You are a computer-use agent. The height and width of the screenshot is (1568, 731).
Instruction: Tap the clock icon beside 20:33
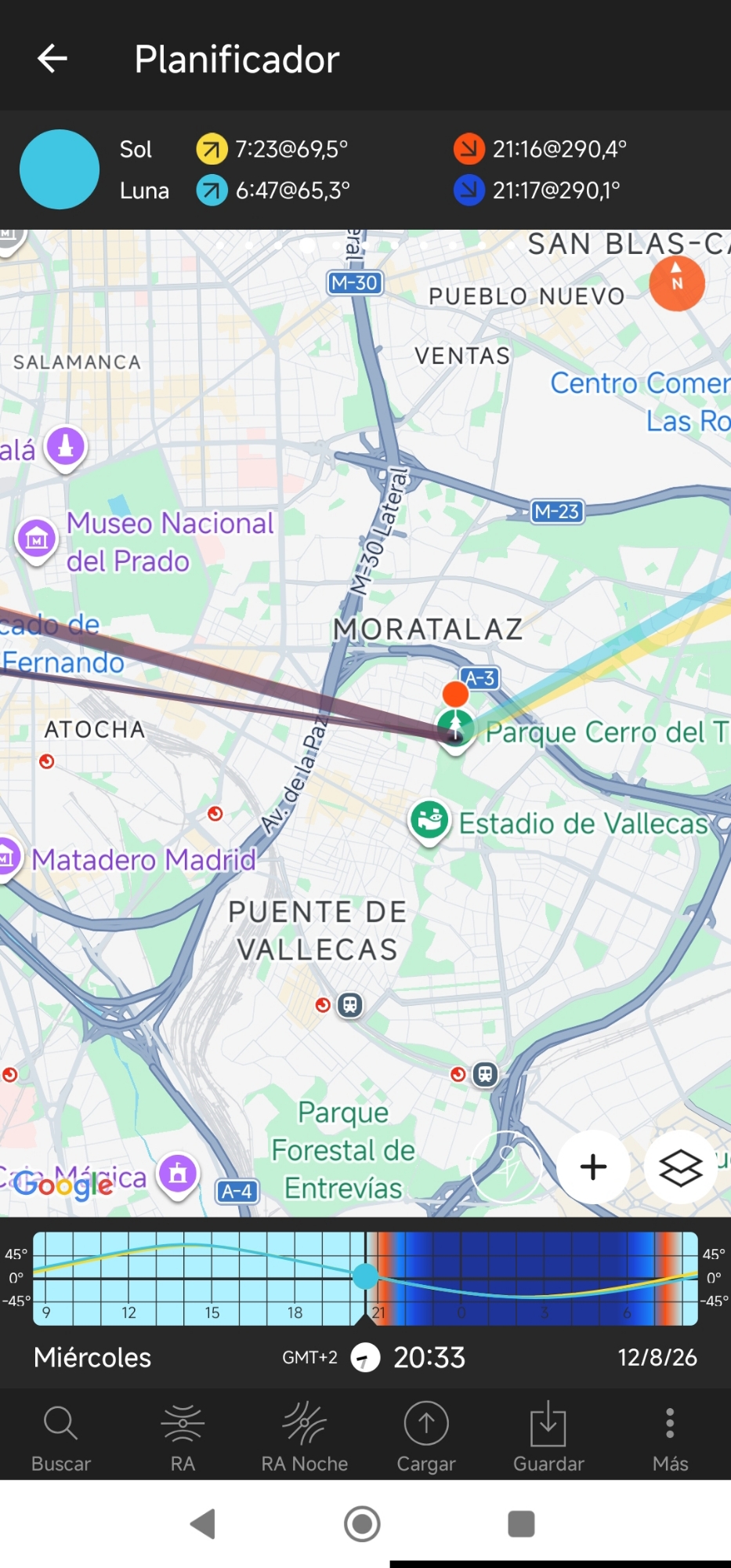365,1357
